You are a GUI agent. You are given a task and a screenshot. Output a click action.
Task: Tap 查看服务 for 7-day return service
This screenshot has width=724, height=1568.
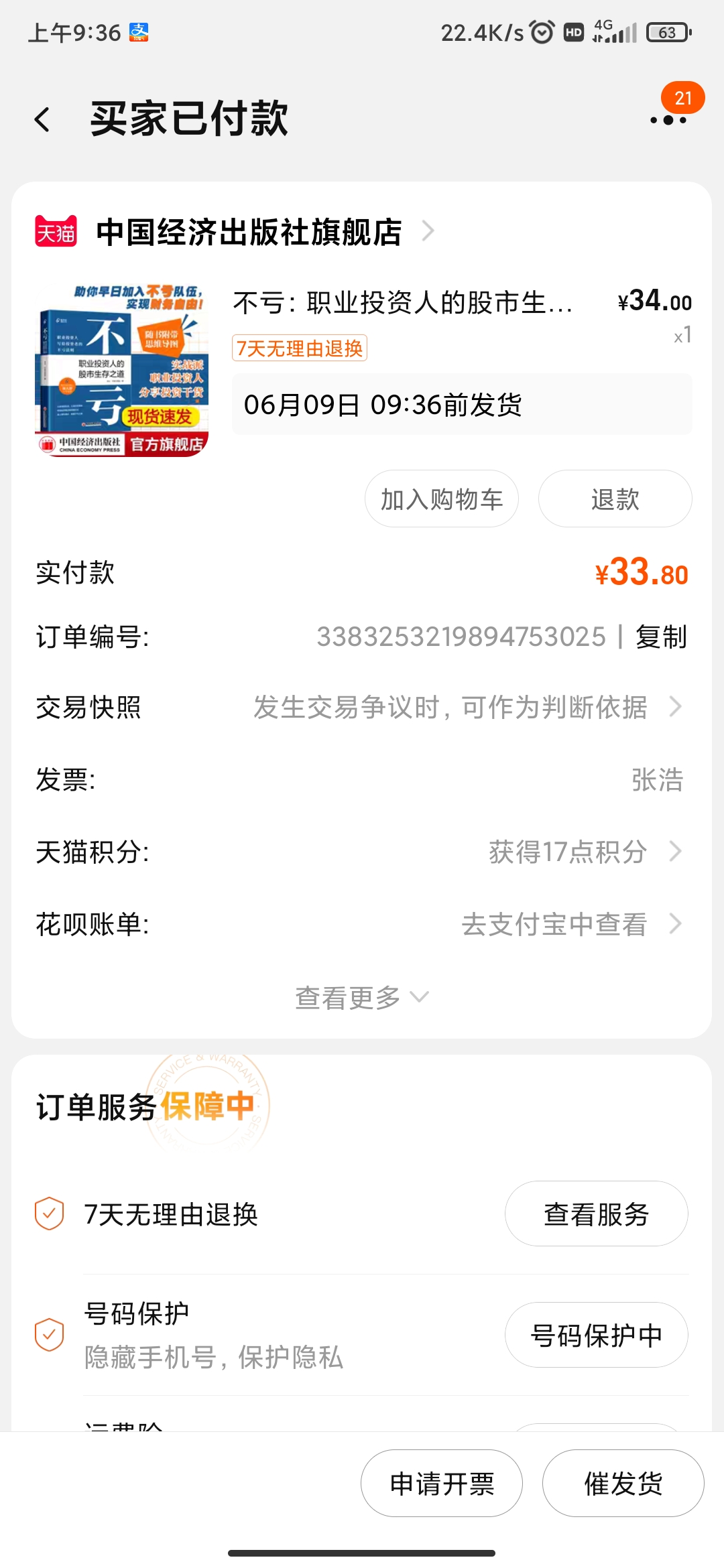pos(596,1214)
